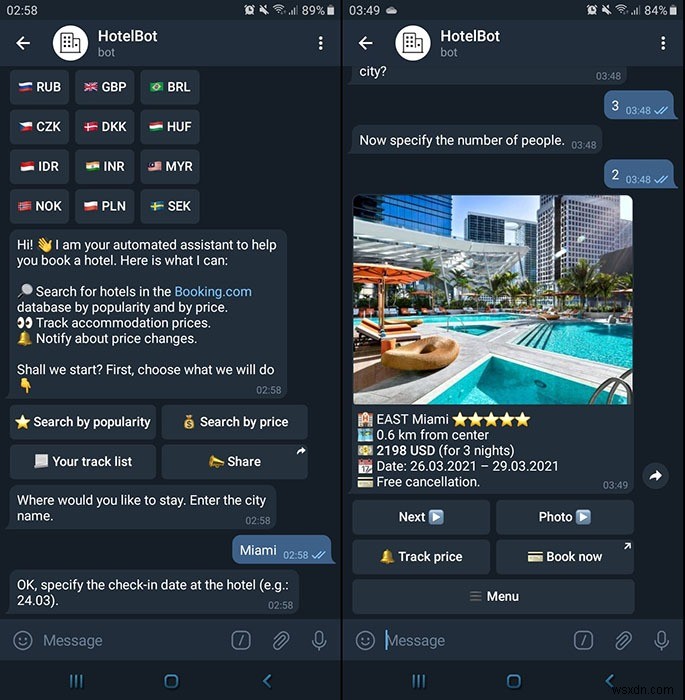685x700 pixels.
Task: Tap Book now for this hotel
Action: point(564,557)
